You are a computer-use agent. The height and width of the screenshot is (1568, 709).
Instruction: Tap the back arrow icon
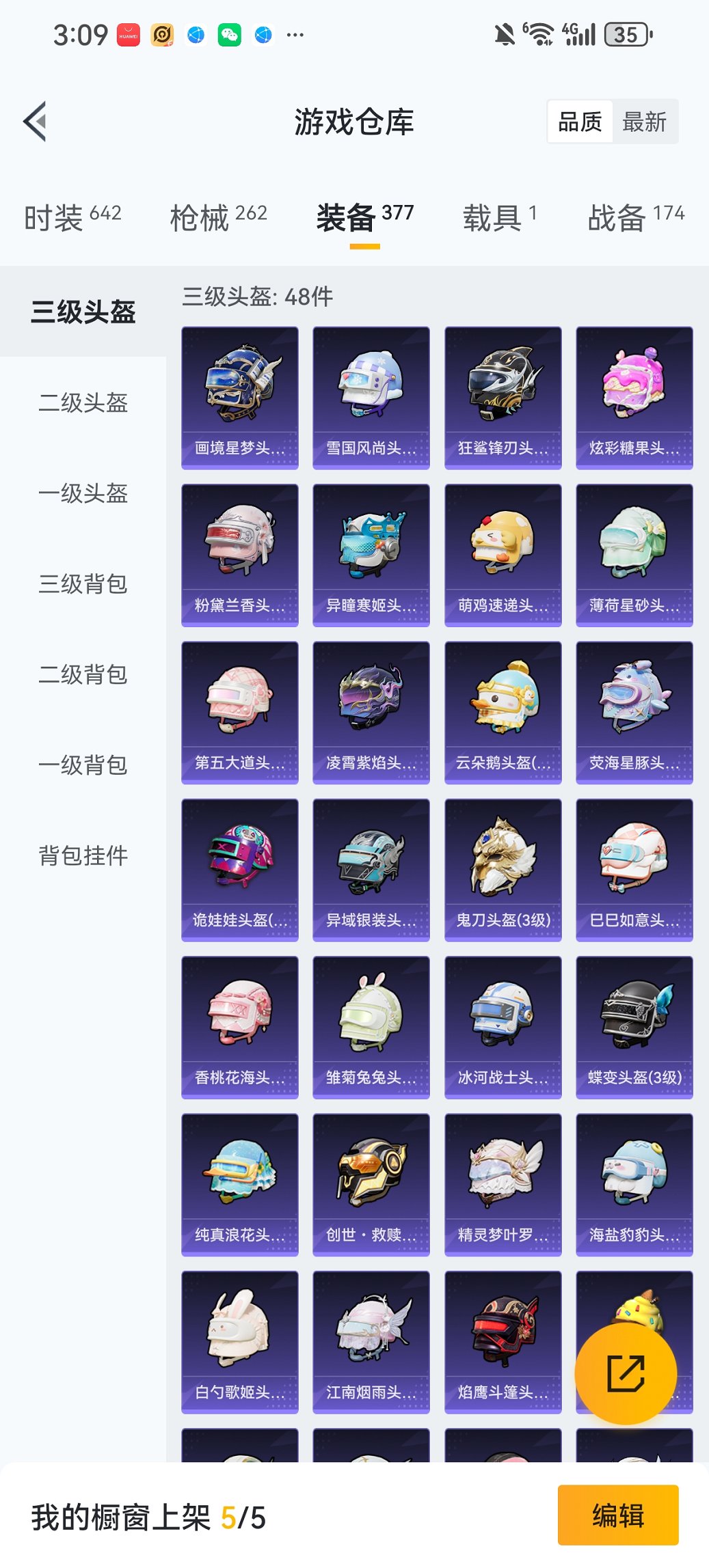(x=36, y=120)
